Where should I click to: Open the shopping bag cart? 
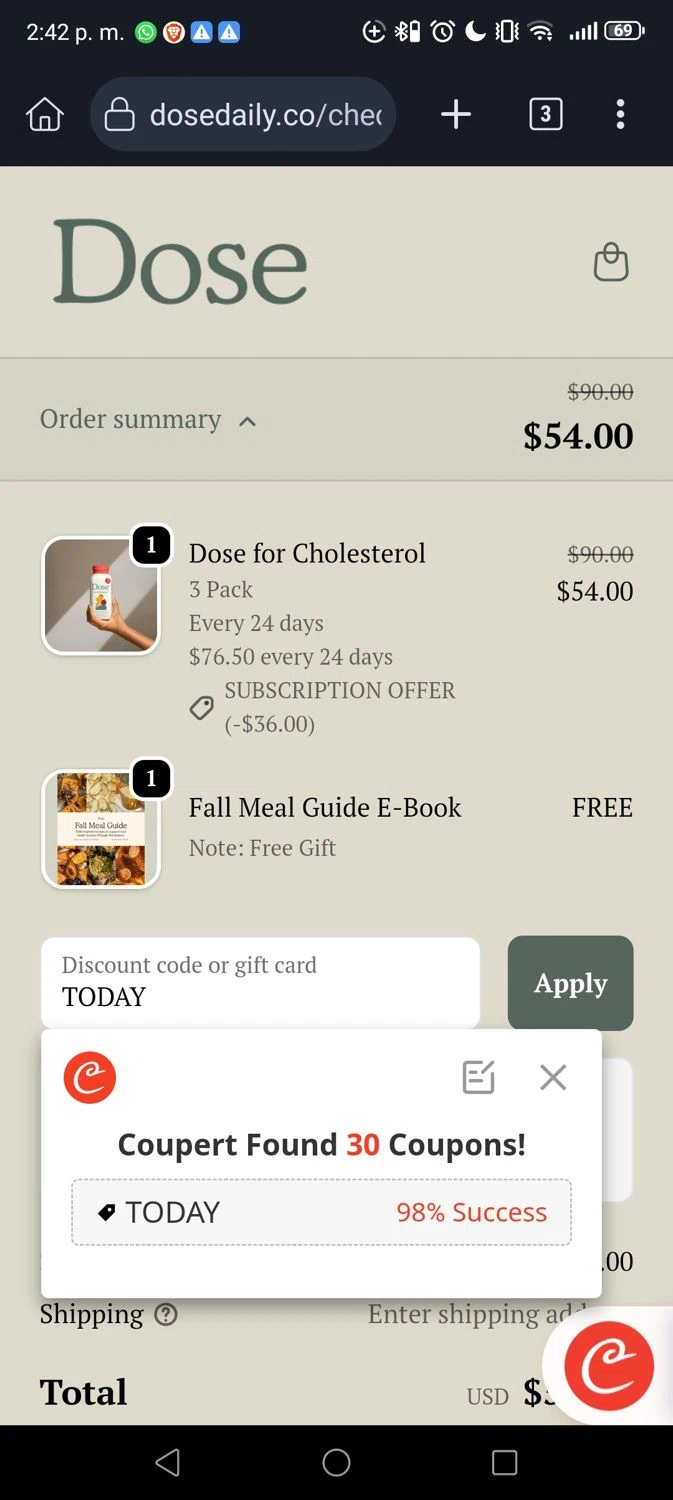click(x=611, y=263)
